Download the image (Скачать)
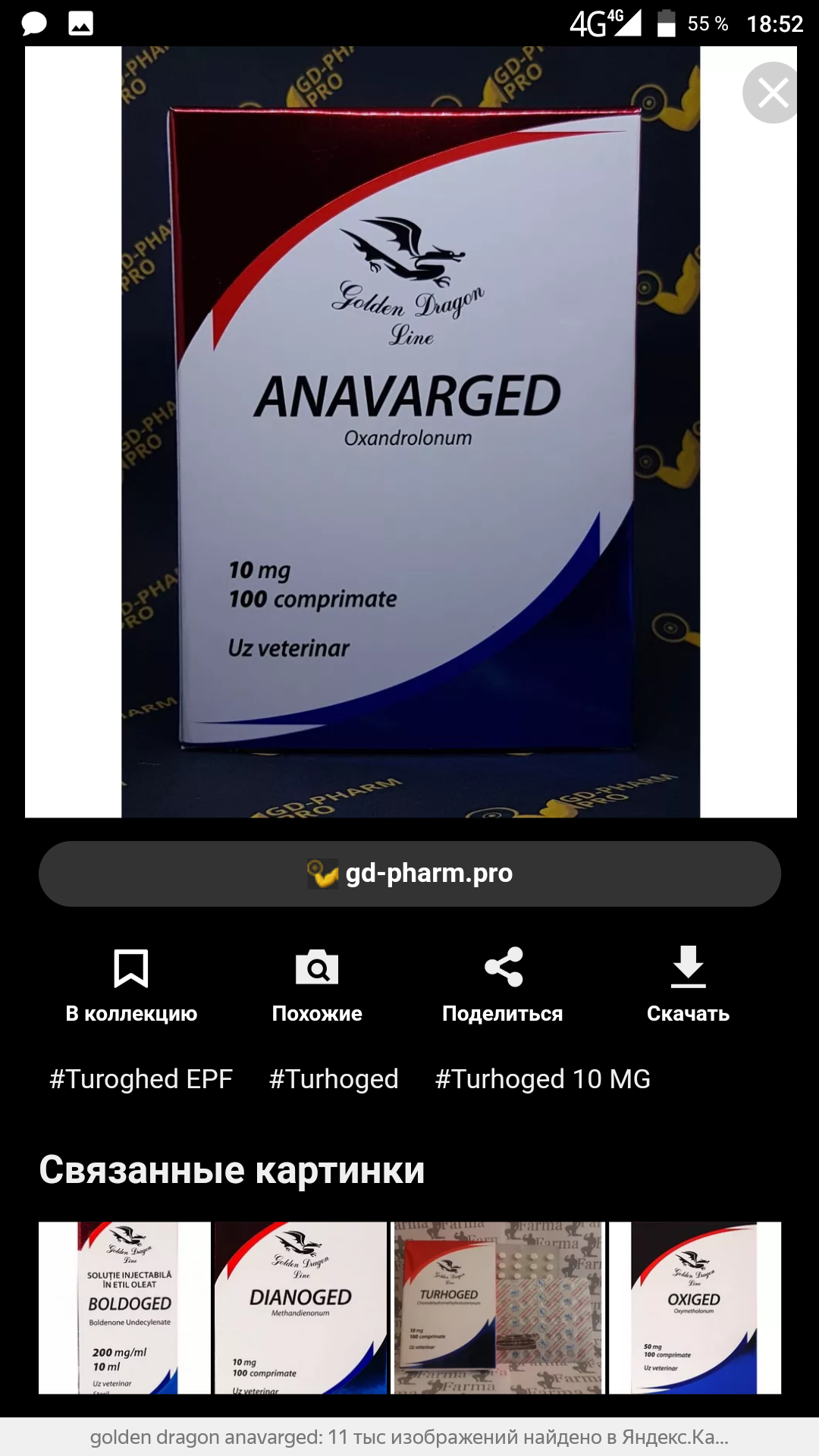 click(688, 985)
